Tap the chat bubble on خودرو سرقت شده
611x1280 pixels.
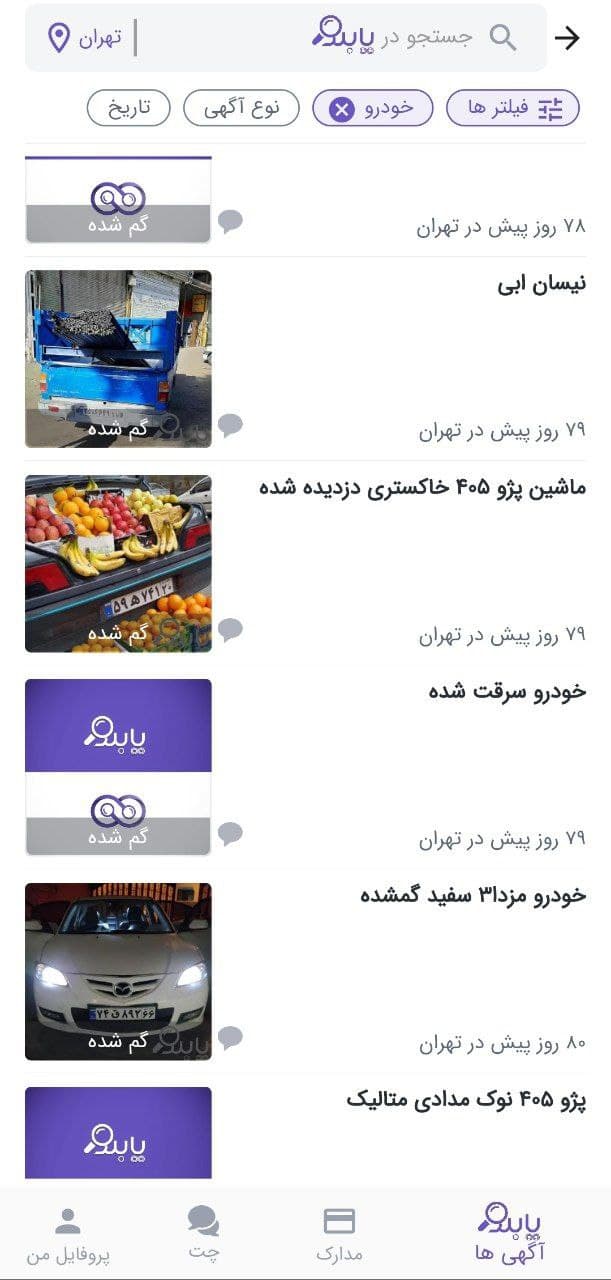[230, 833]
